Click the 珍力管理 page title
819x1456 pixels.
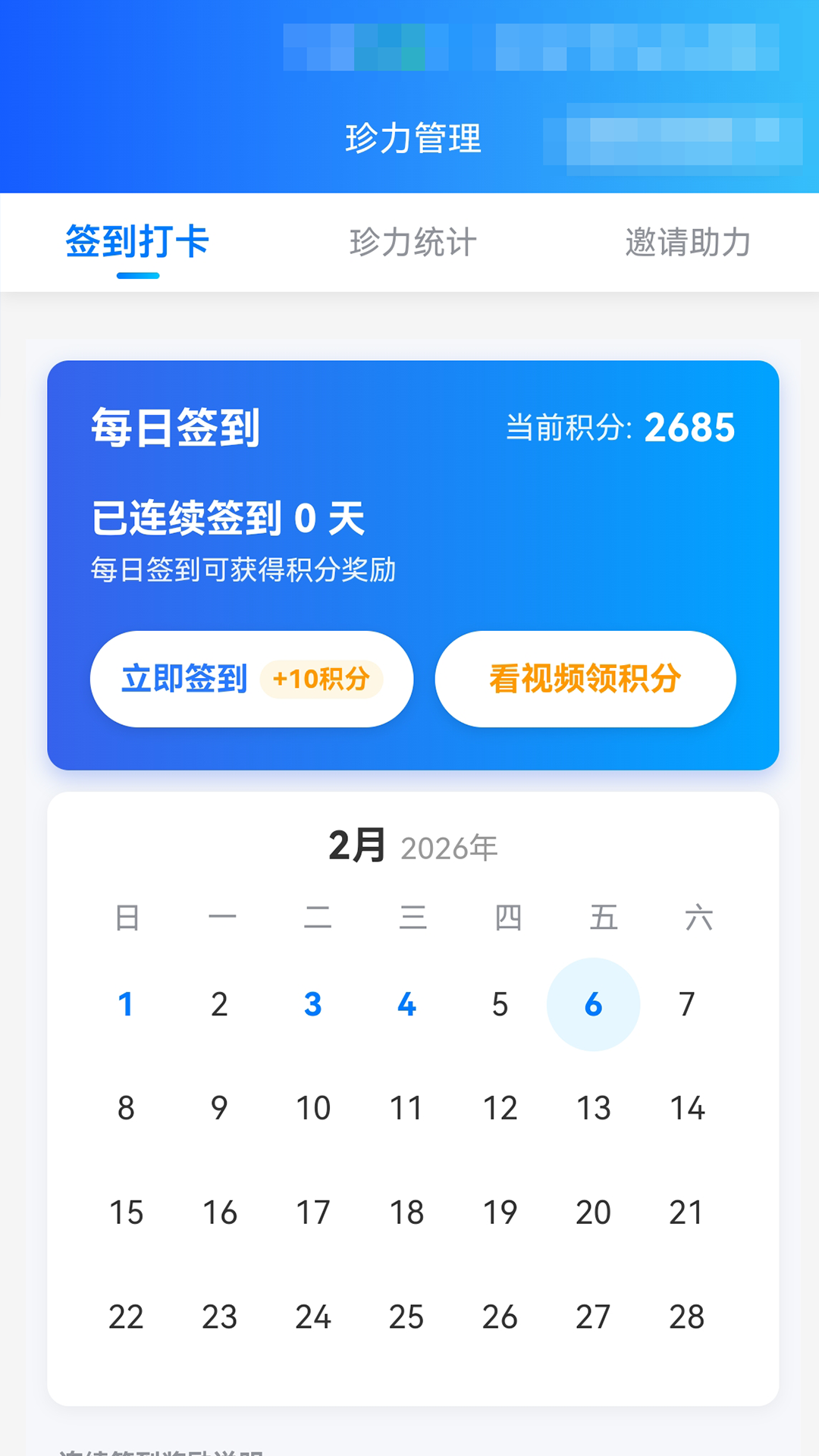pos(413,137)
